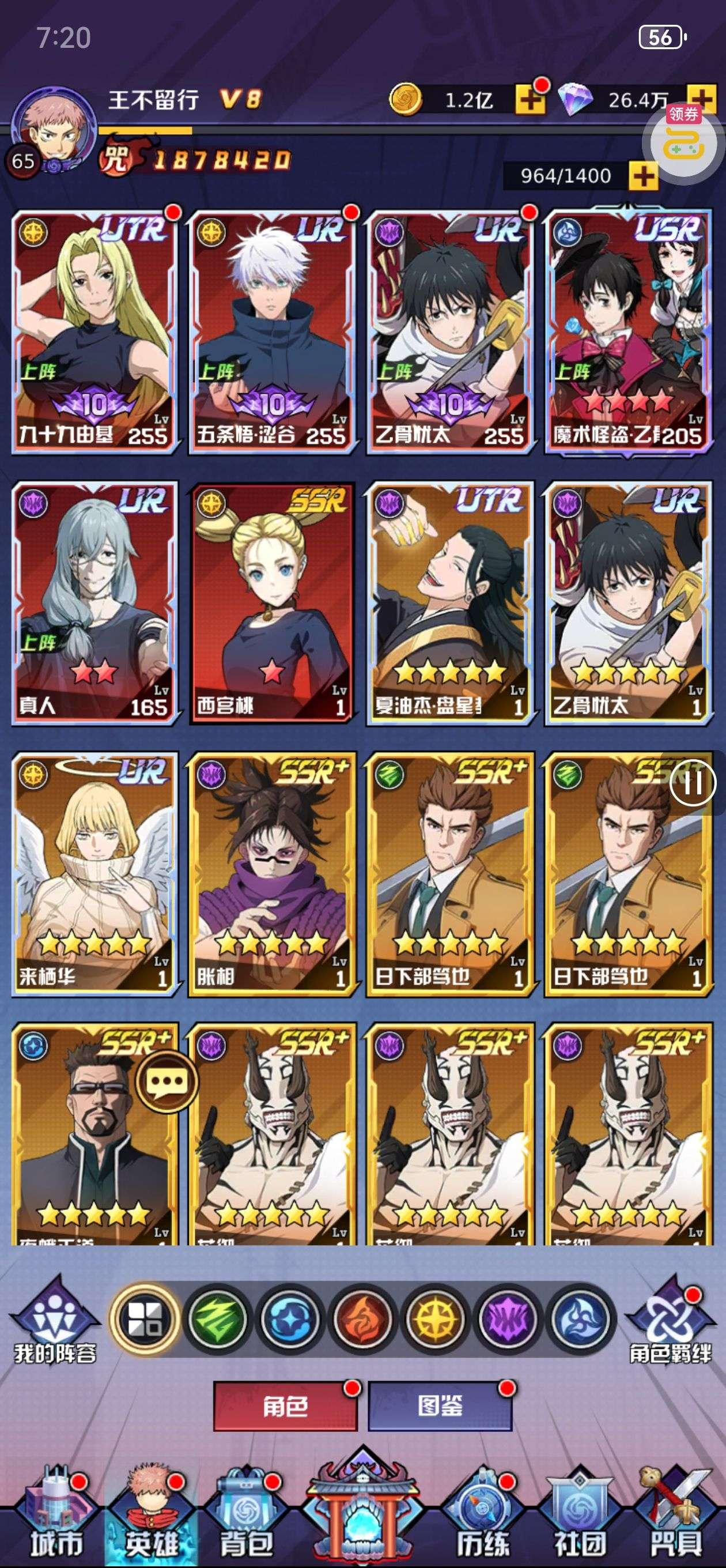Open the 来栖华 hero card
The image size is (726, 1568).
94,873
